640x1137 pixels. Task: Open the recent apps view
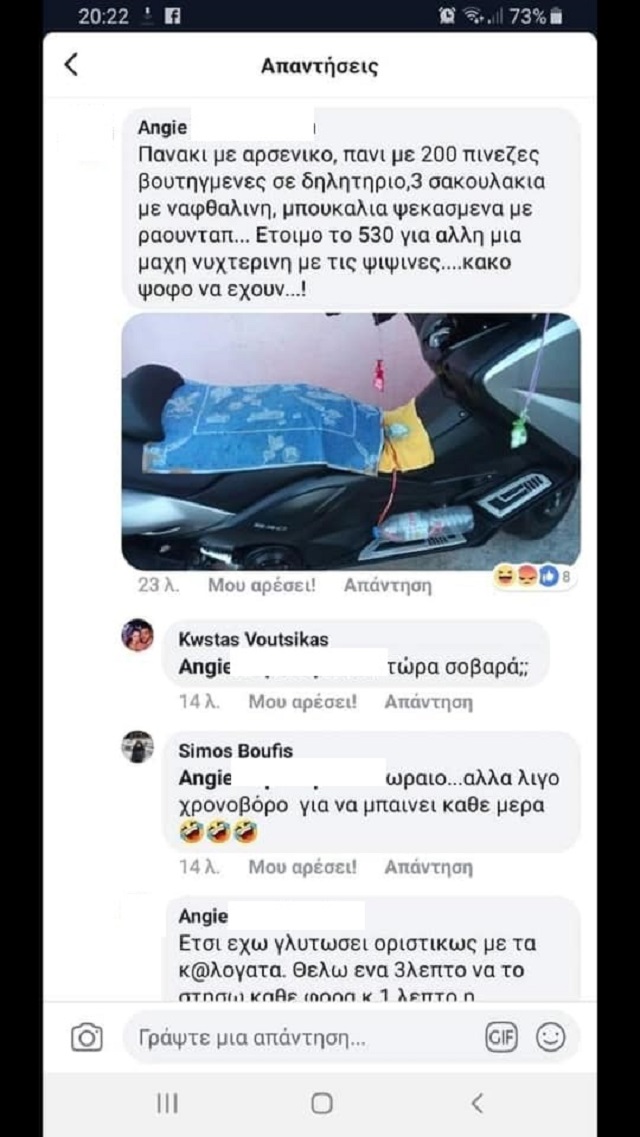coord(167,1103)
